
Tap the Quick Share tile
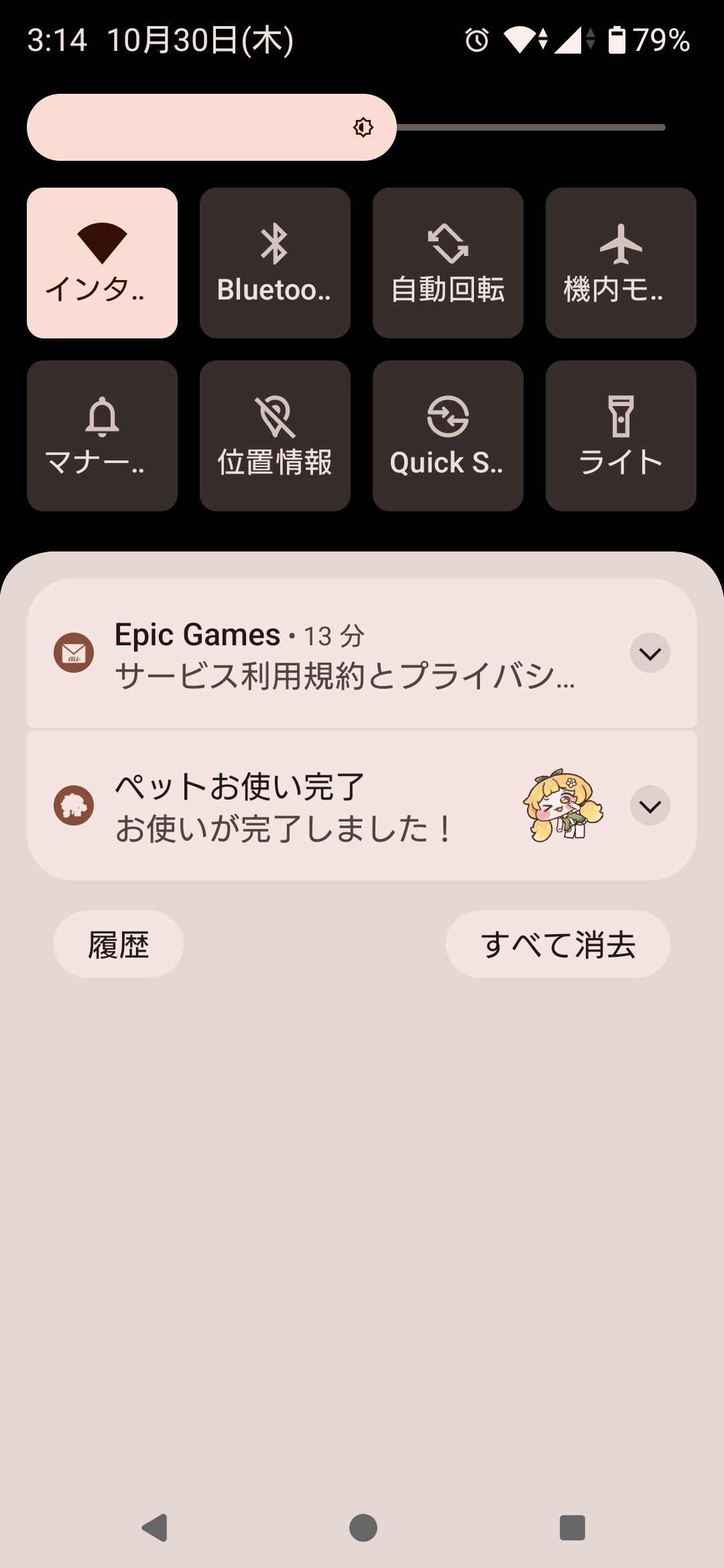click(448, 436)
